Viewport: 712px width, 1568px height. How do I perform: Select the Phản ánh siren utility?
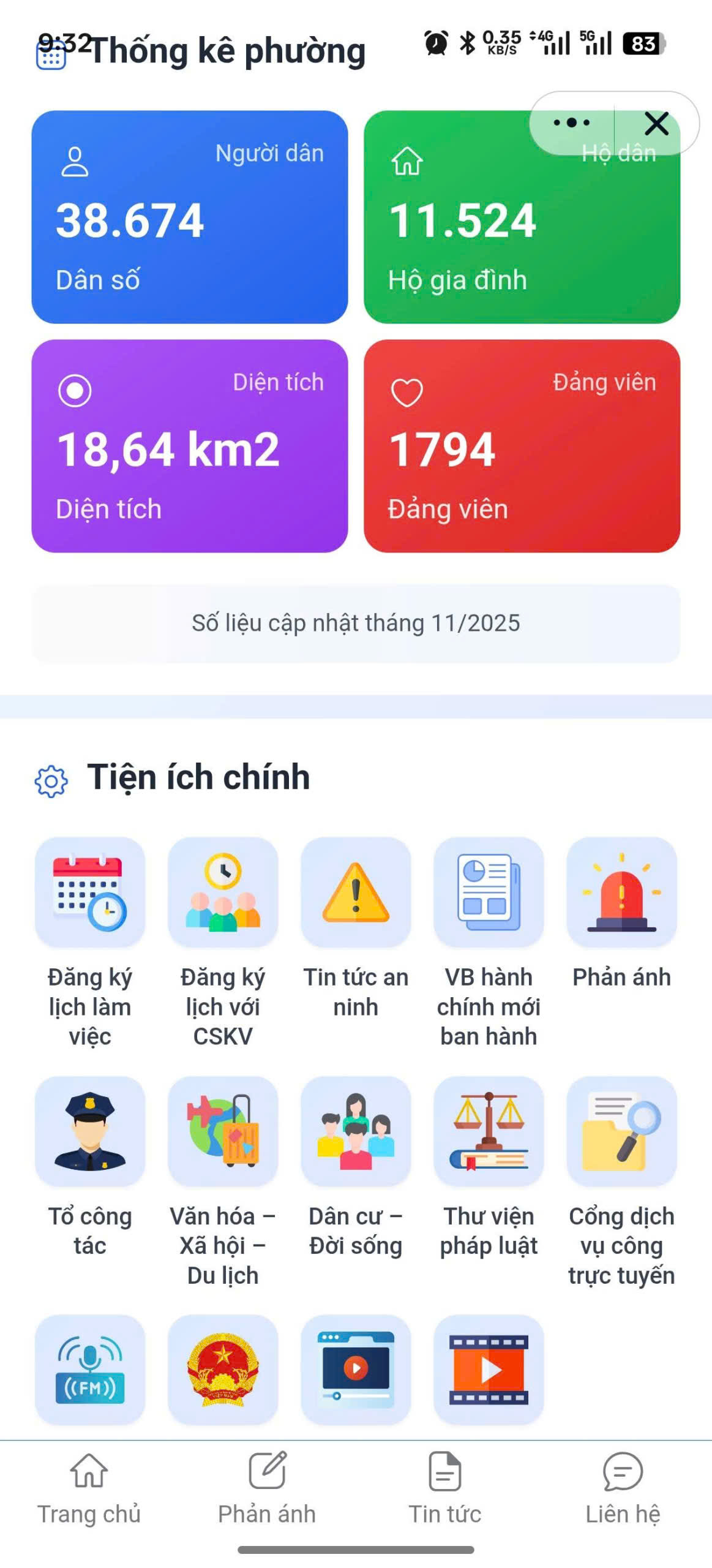[621, 892]
